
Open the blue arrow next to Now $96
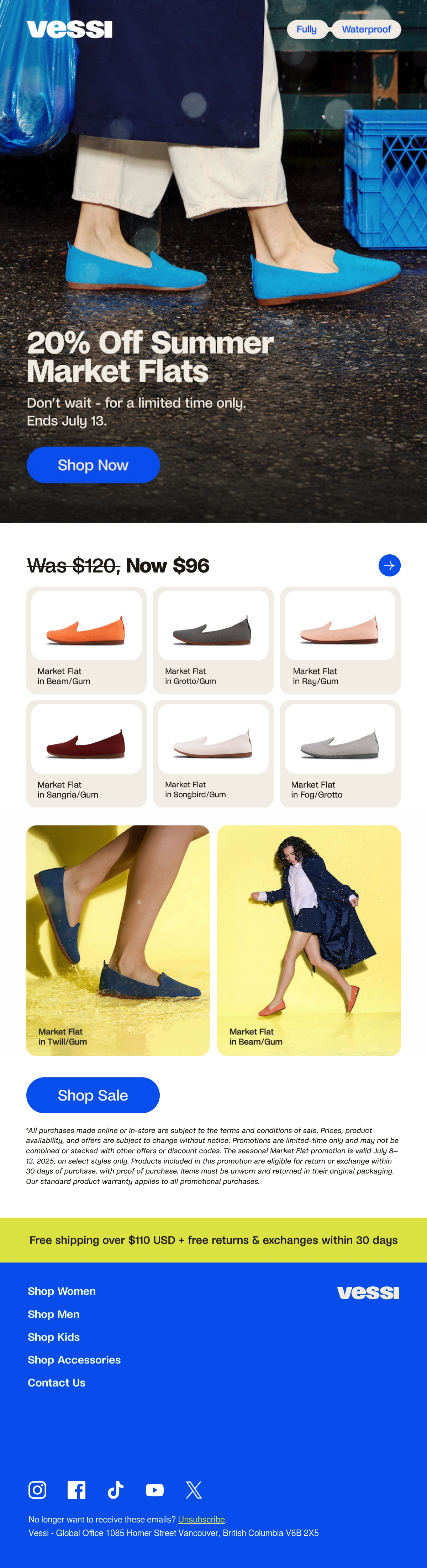pos(389,565)
